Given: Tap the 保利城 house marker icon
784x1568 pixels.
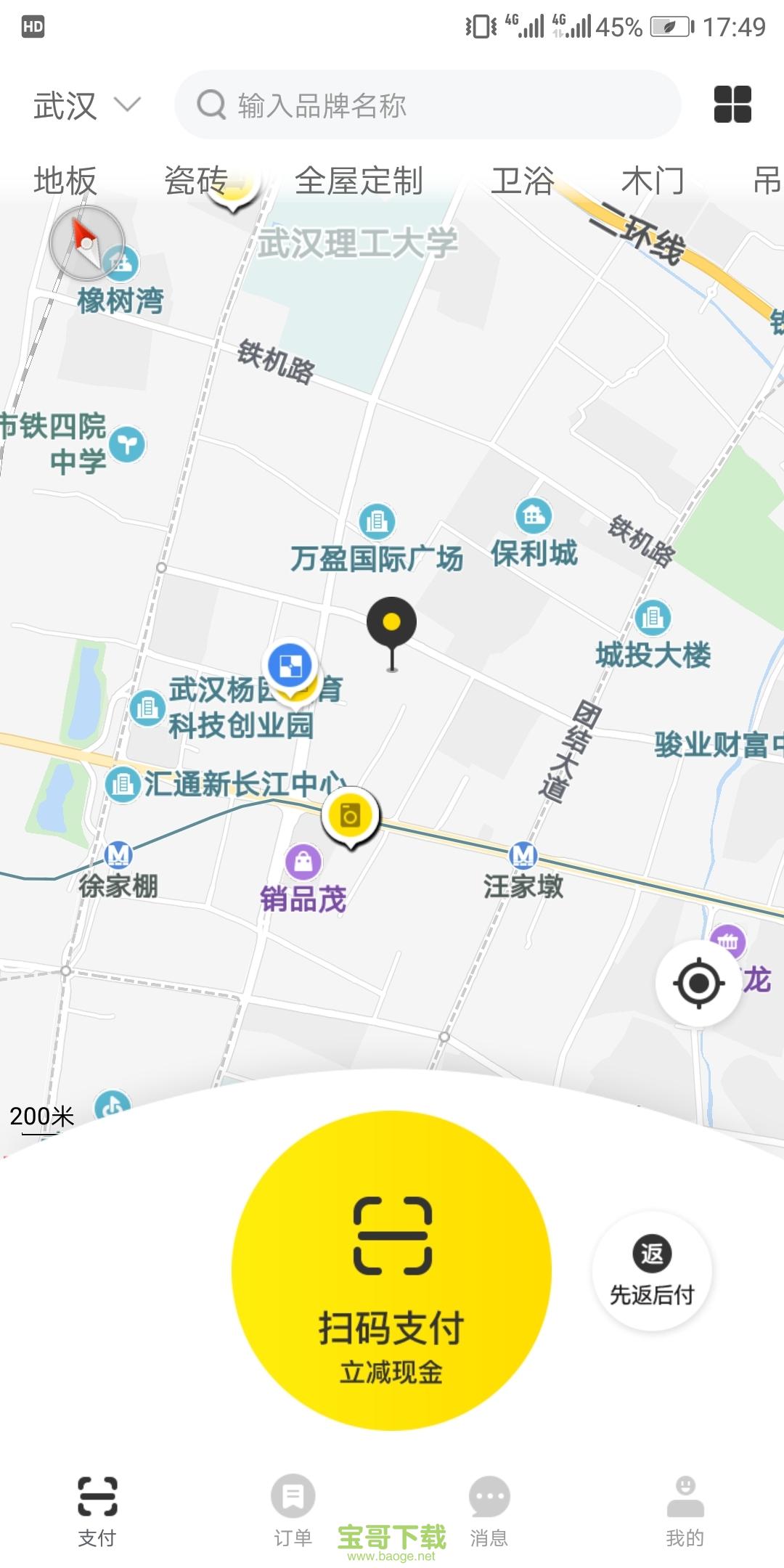Looking at the screenshot, I should click(x=534, y=517).
